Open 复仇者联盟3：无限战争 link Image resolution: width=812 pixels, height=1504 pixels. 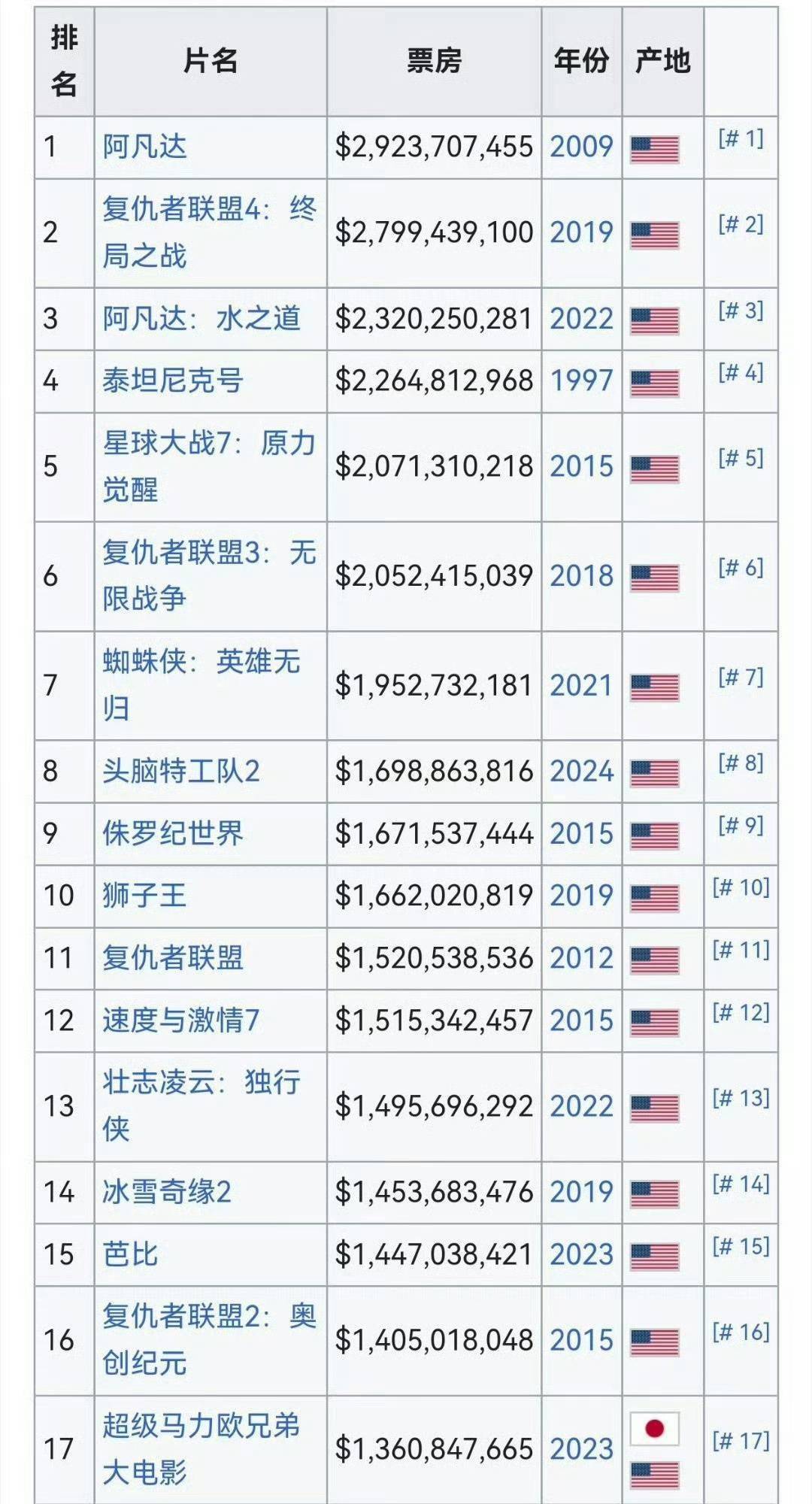pyautogui.click(x=209, y=576)
